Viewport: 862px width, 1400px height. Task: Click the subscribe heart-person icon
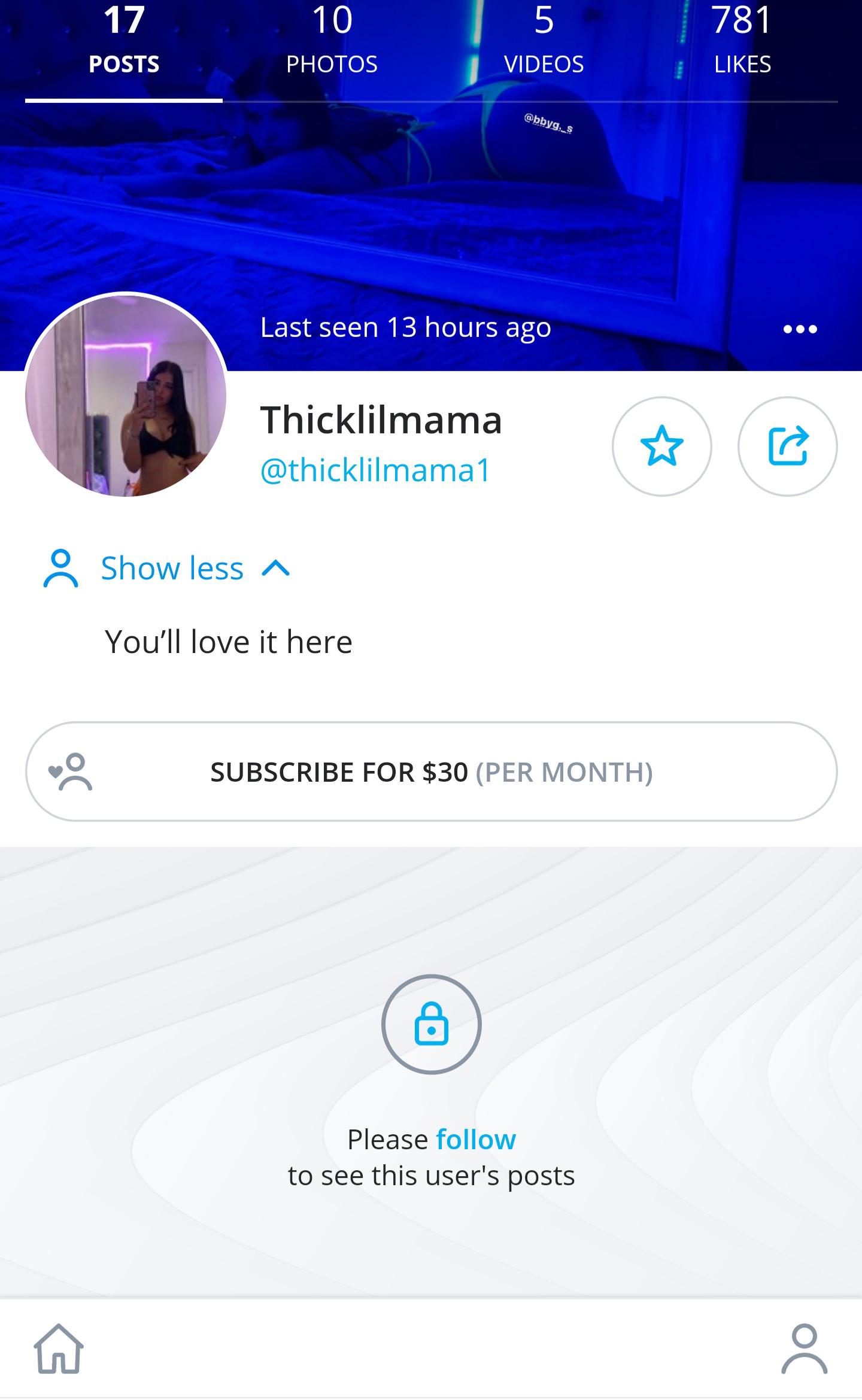click(71, 772)
